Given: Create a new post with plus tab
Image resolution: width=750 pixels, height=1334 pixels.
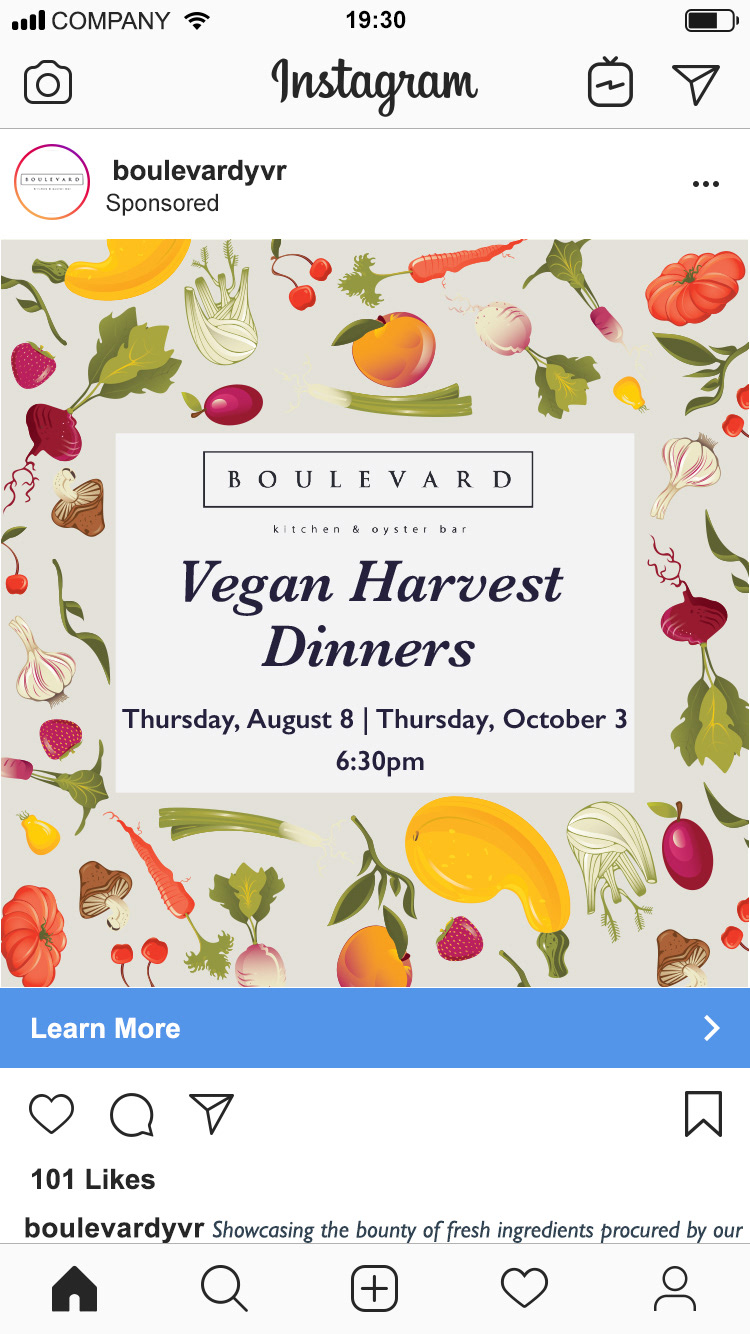Looking at the screenshot, I should 375,1288.
